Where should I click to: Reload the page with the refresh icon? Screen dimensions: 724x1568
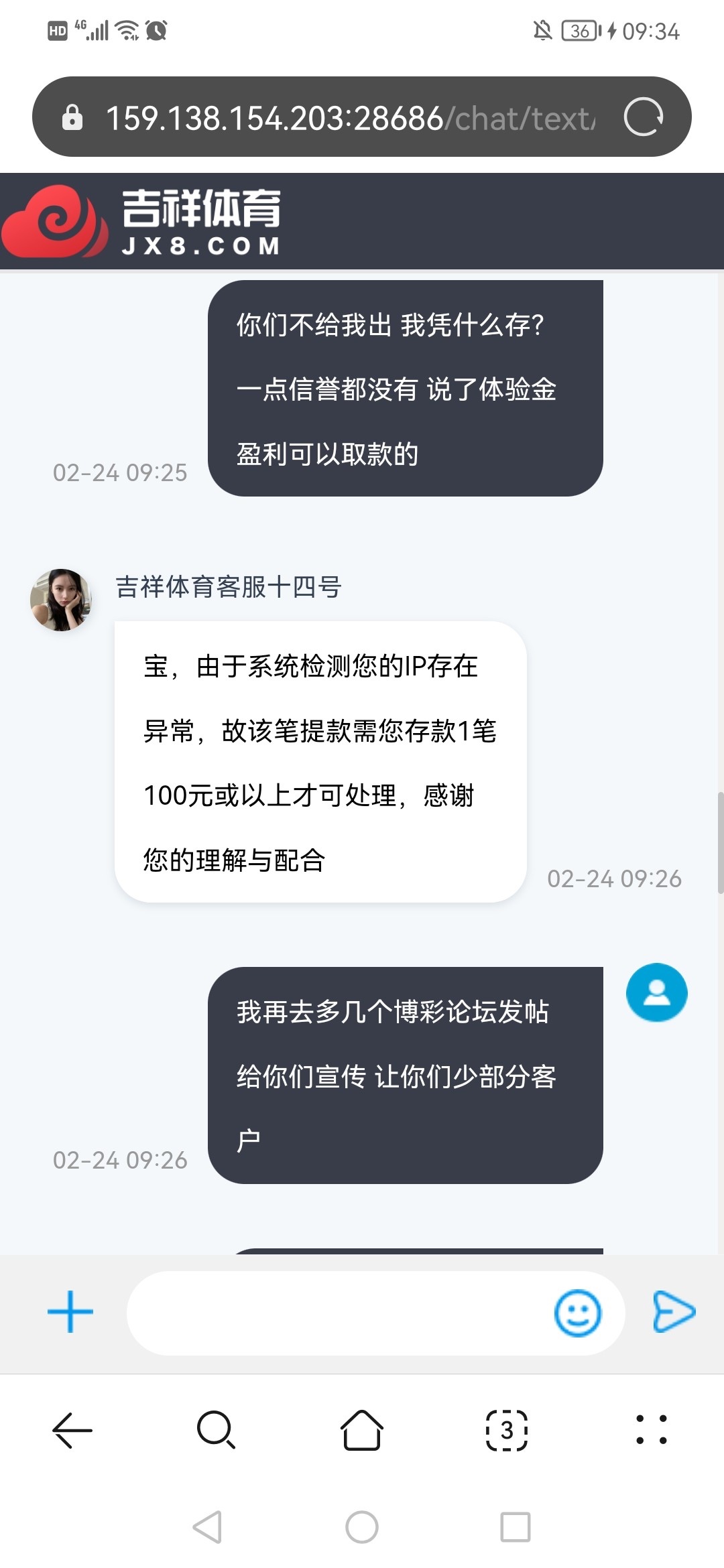(643, 117)
